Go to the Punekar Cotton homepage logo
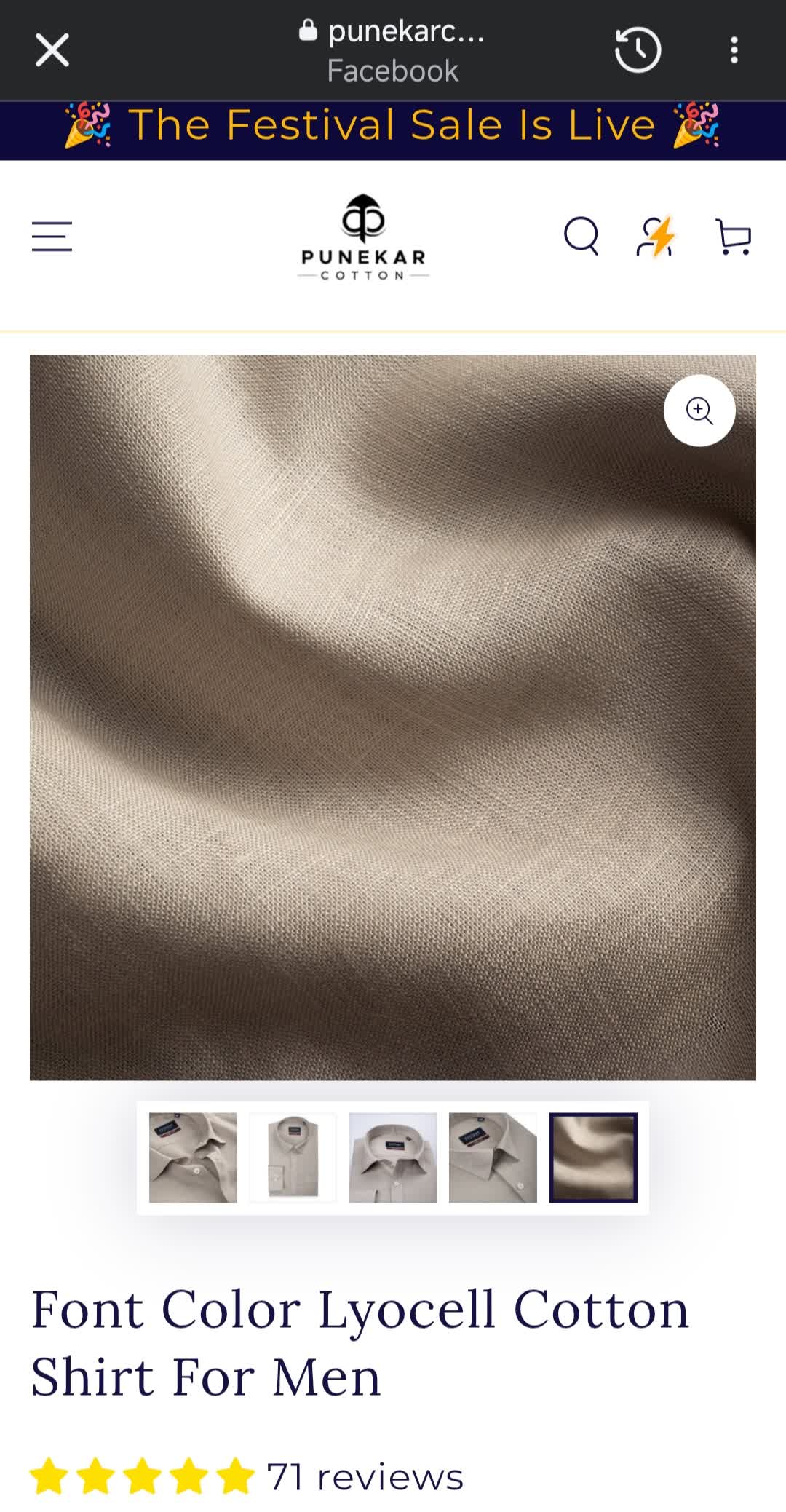The image size is (786, 1512). click(x=363, y=237)
